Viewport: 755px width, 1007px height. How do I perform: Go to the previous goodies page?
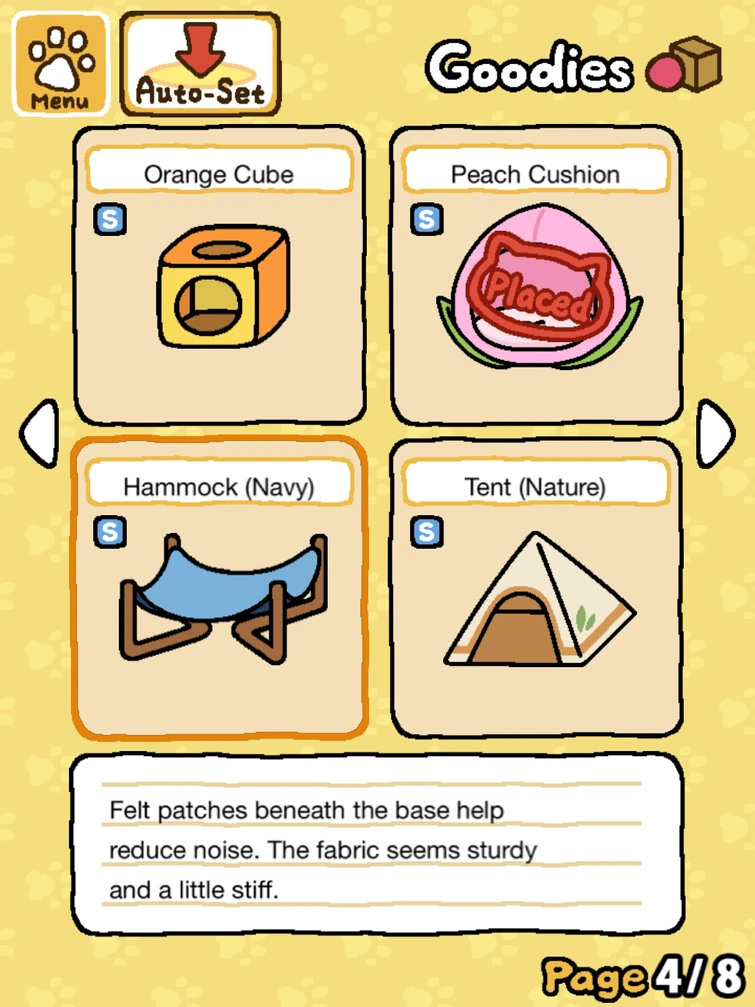click(39, 433)
